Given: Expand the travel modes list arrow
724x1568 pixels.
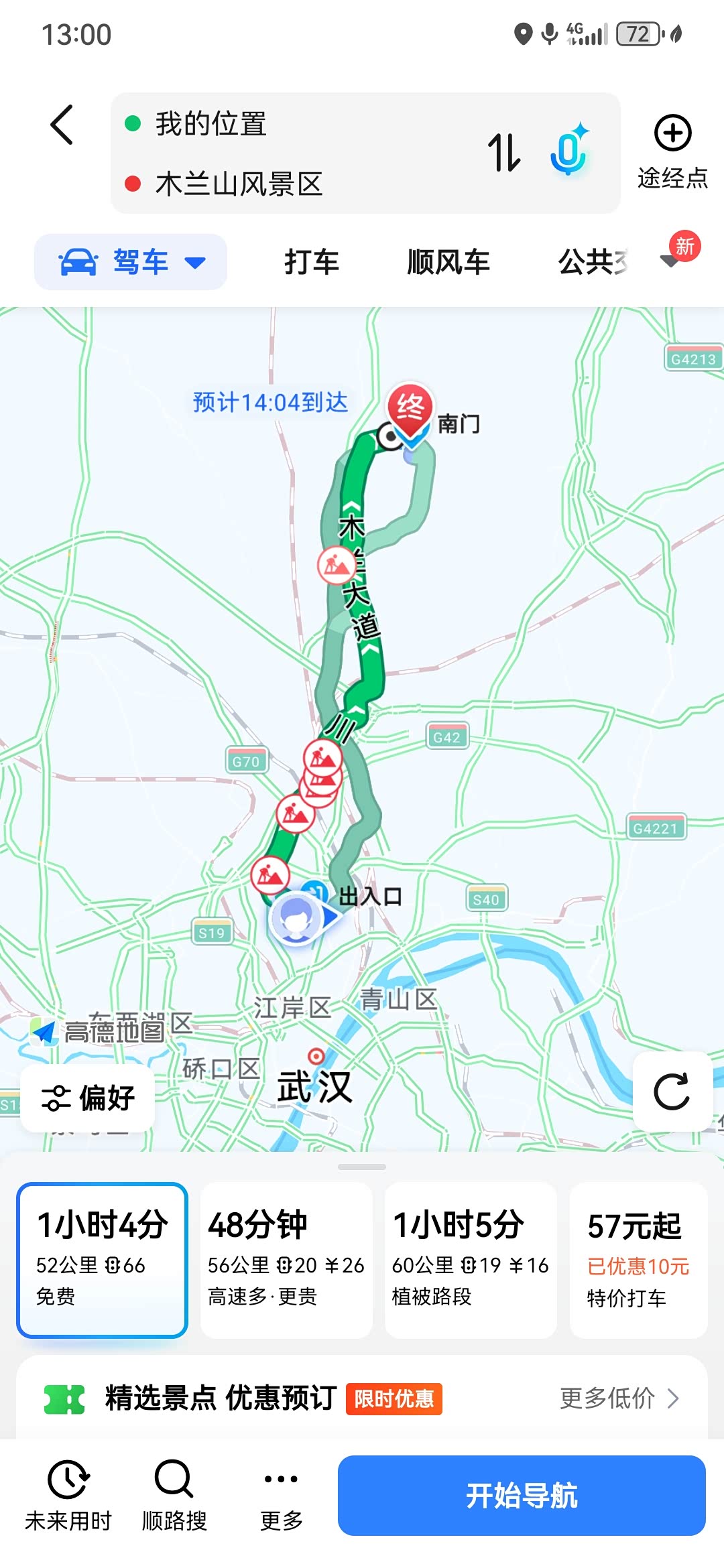Looking at the screenshot, I should click(x=671, y=261).
